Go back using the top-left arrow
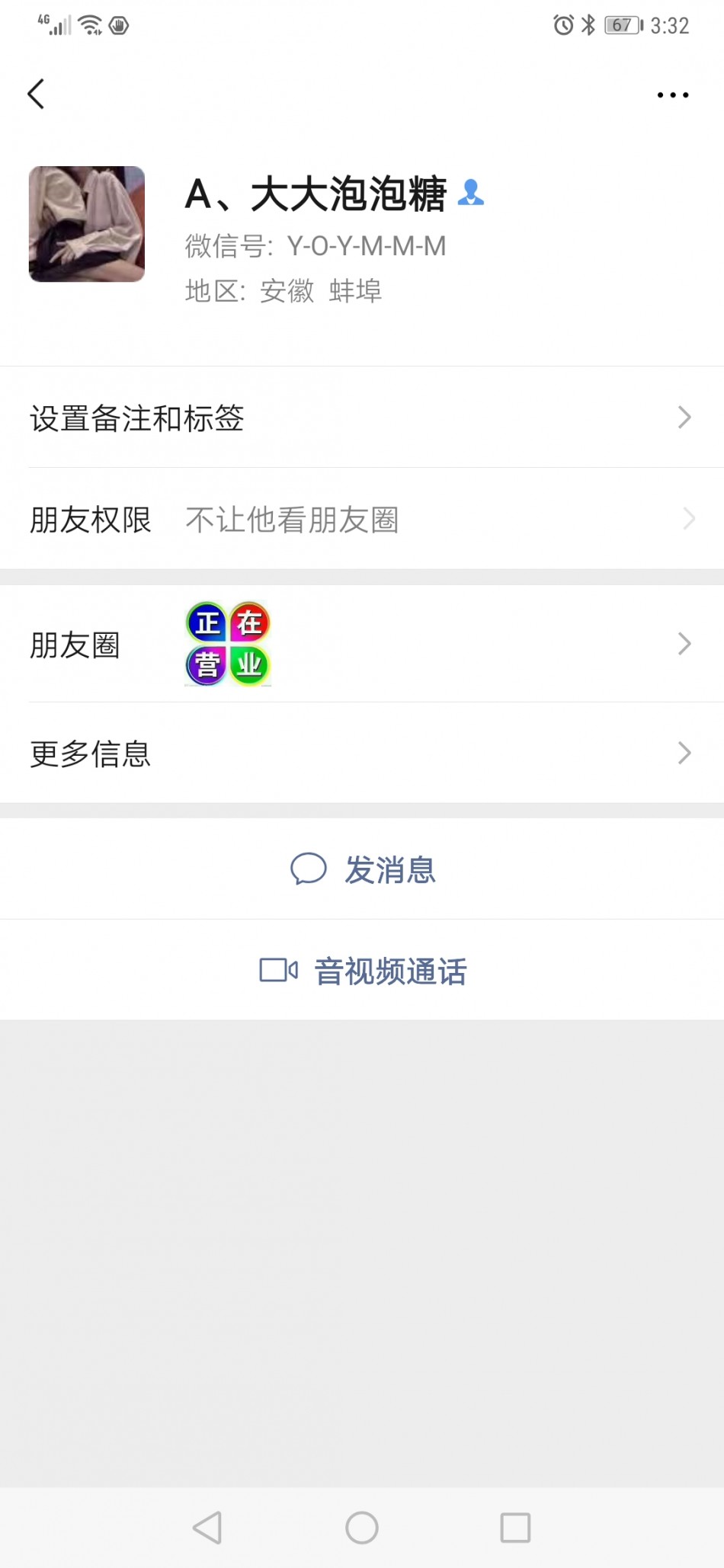The image size is (724, 1568). click(x=36, y=94)
